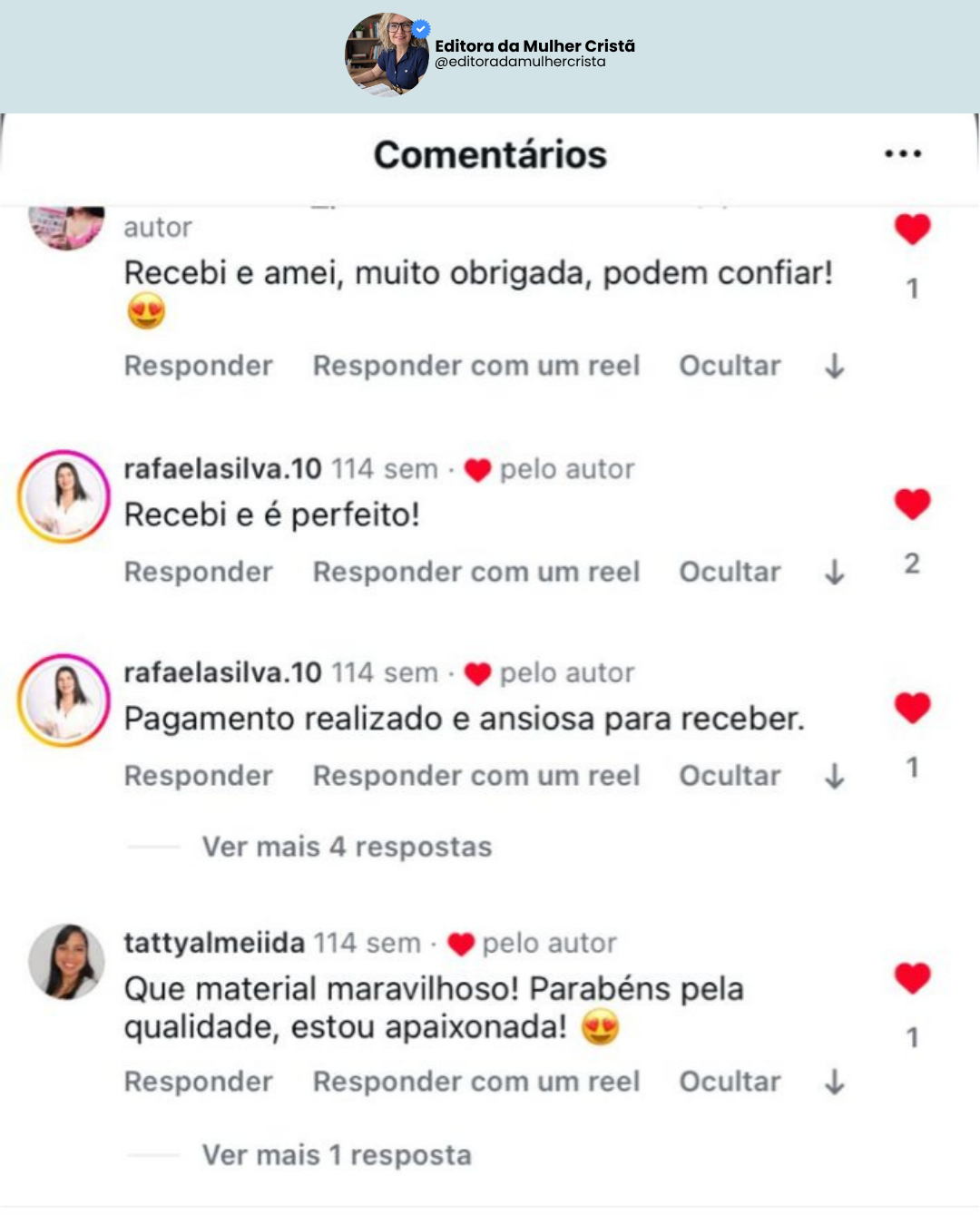980x1225 pixels.
Task: Select Ocultar under "Pagamento realizado" comment
Action: click(x=730, y=776)
